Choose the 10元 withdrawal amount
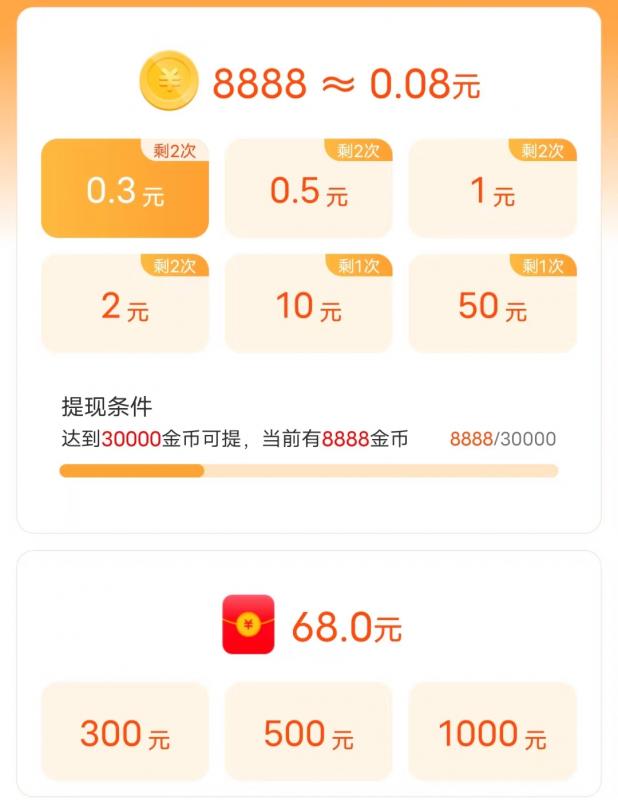The height and width of the screenshot is (800, 618). click(309, 305)
